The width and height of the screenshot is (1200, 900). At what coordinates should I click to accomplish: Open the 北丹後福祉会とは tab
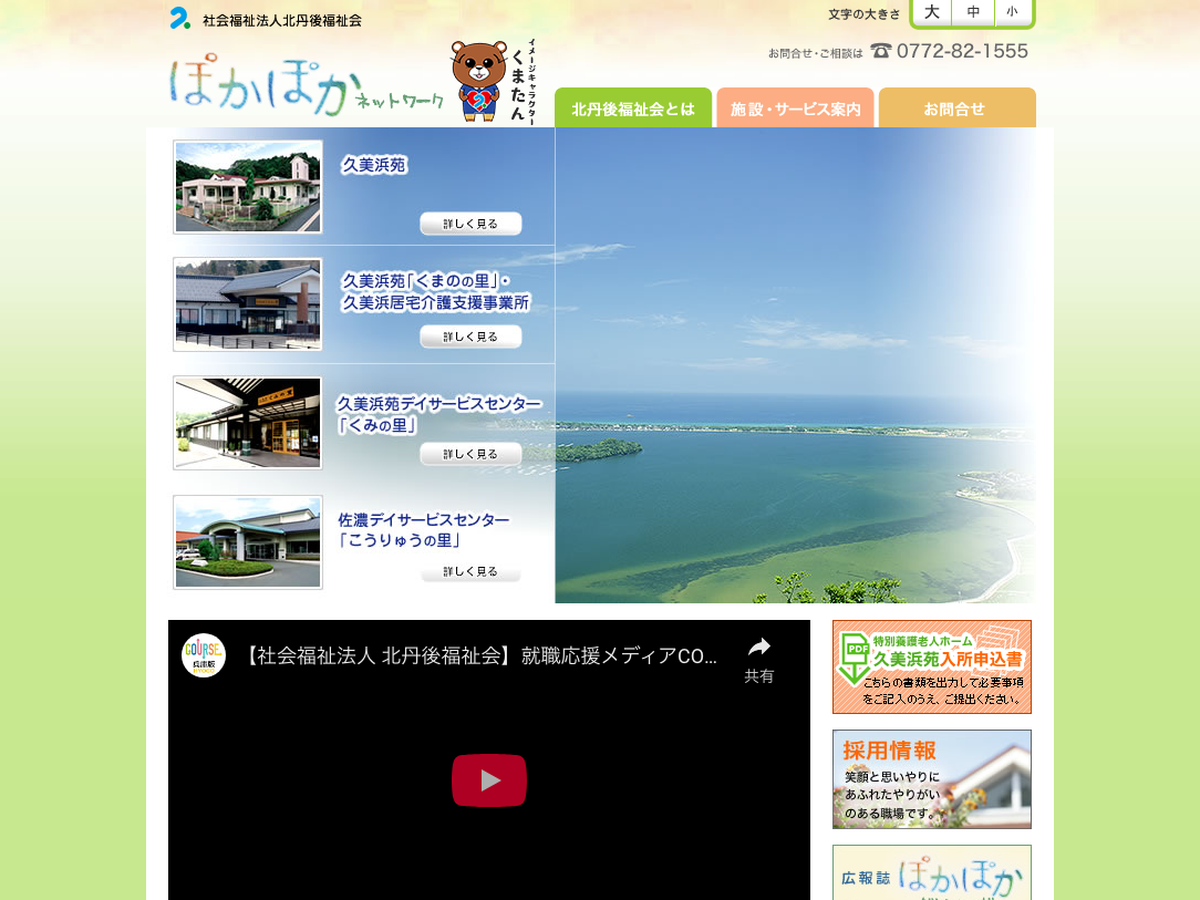pyautogui.click(x=633, y=108)
